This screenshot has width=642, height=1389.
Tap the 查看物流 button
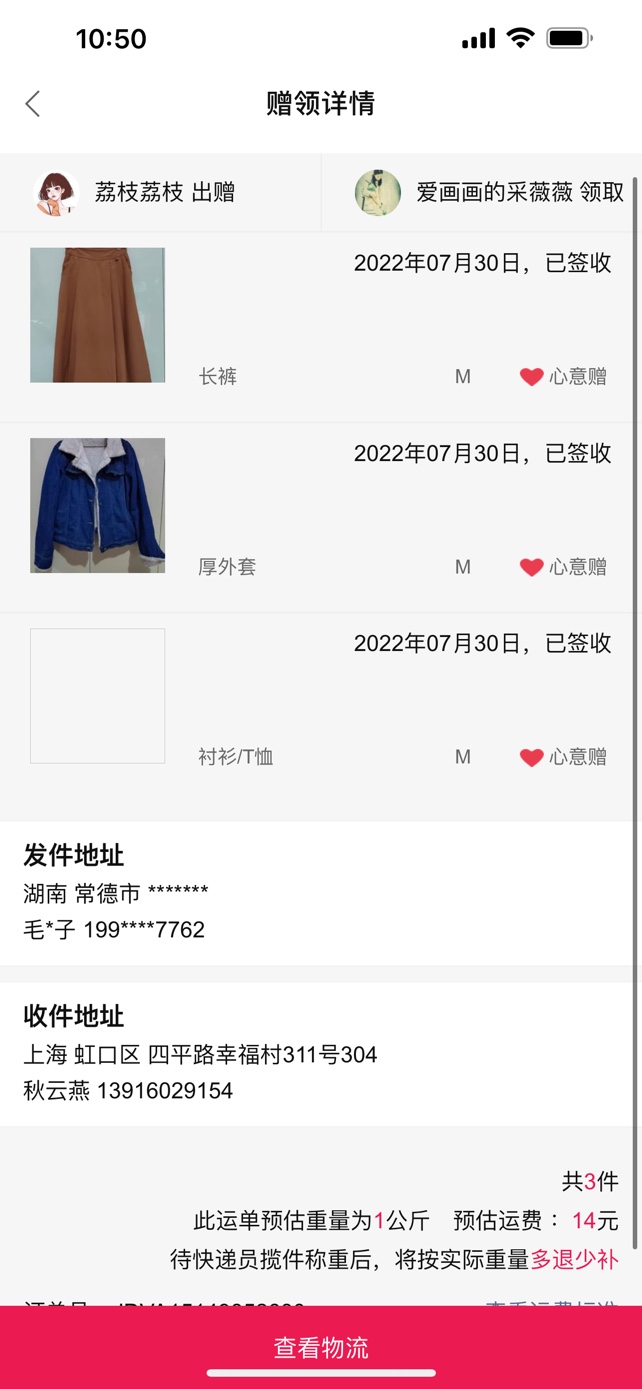pos(321,1347)
